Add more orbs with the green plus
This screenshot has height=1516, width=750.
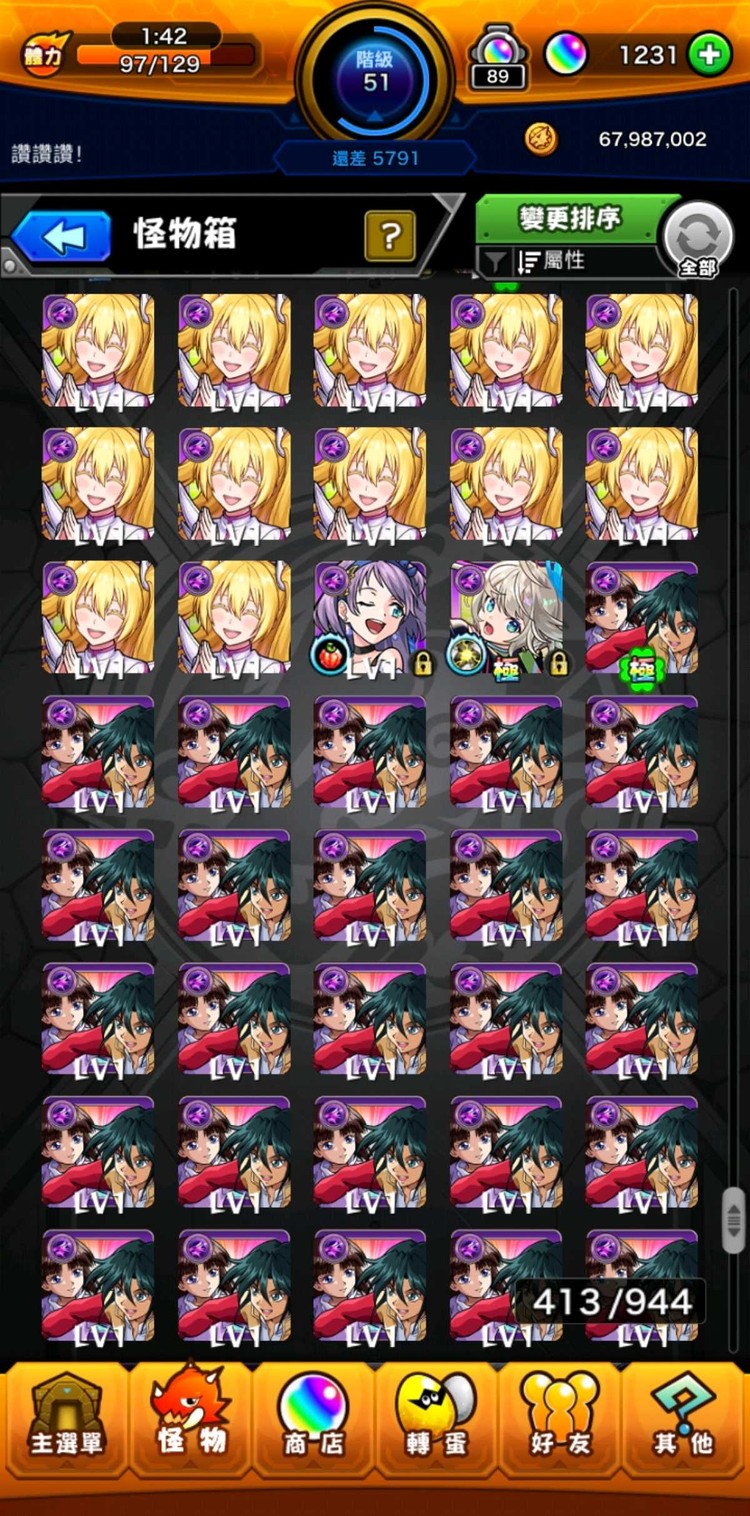(x=709, y=55)
